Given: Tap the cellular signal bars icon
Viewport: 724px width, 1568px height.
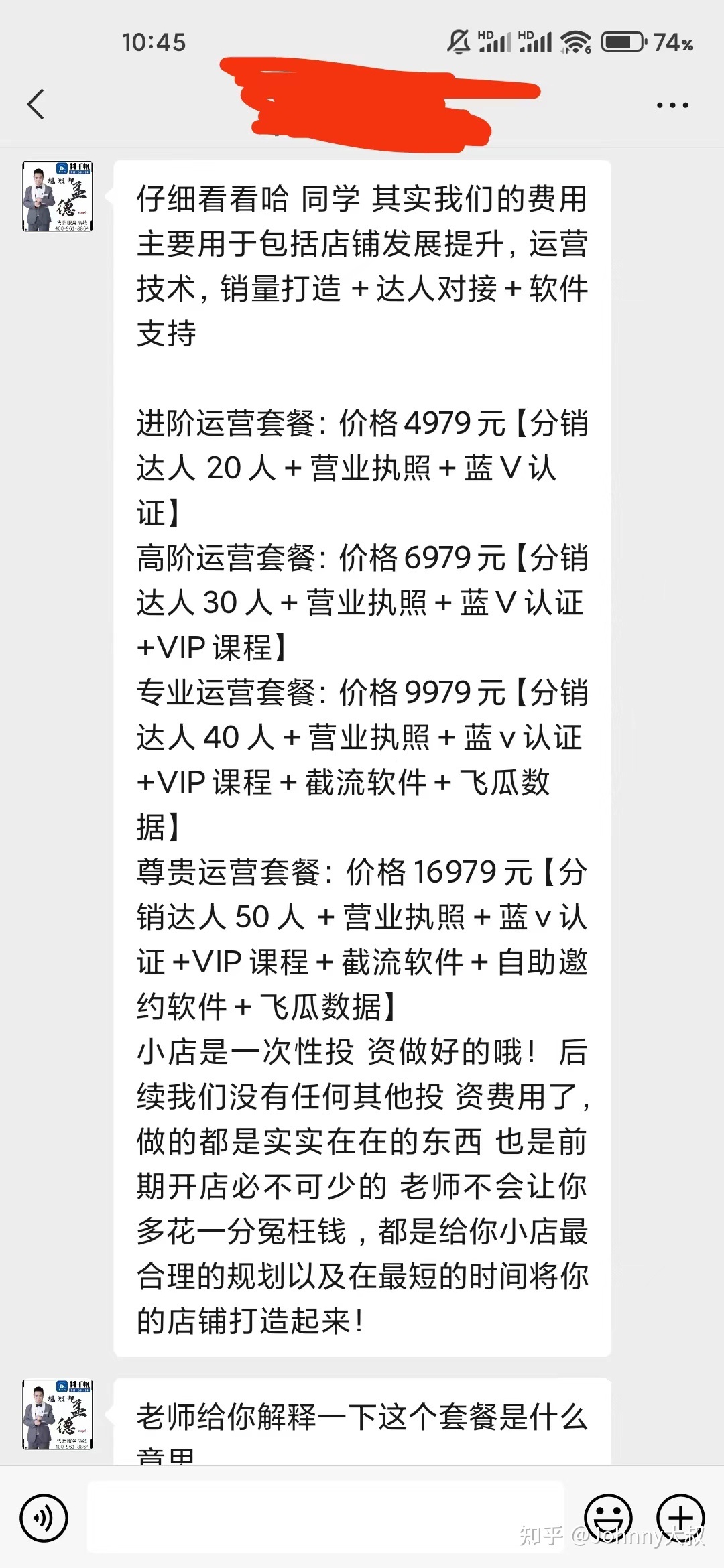Looking at the screenshot, I should [499, 42].
